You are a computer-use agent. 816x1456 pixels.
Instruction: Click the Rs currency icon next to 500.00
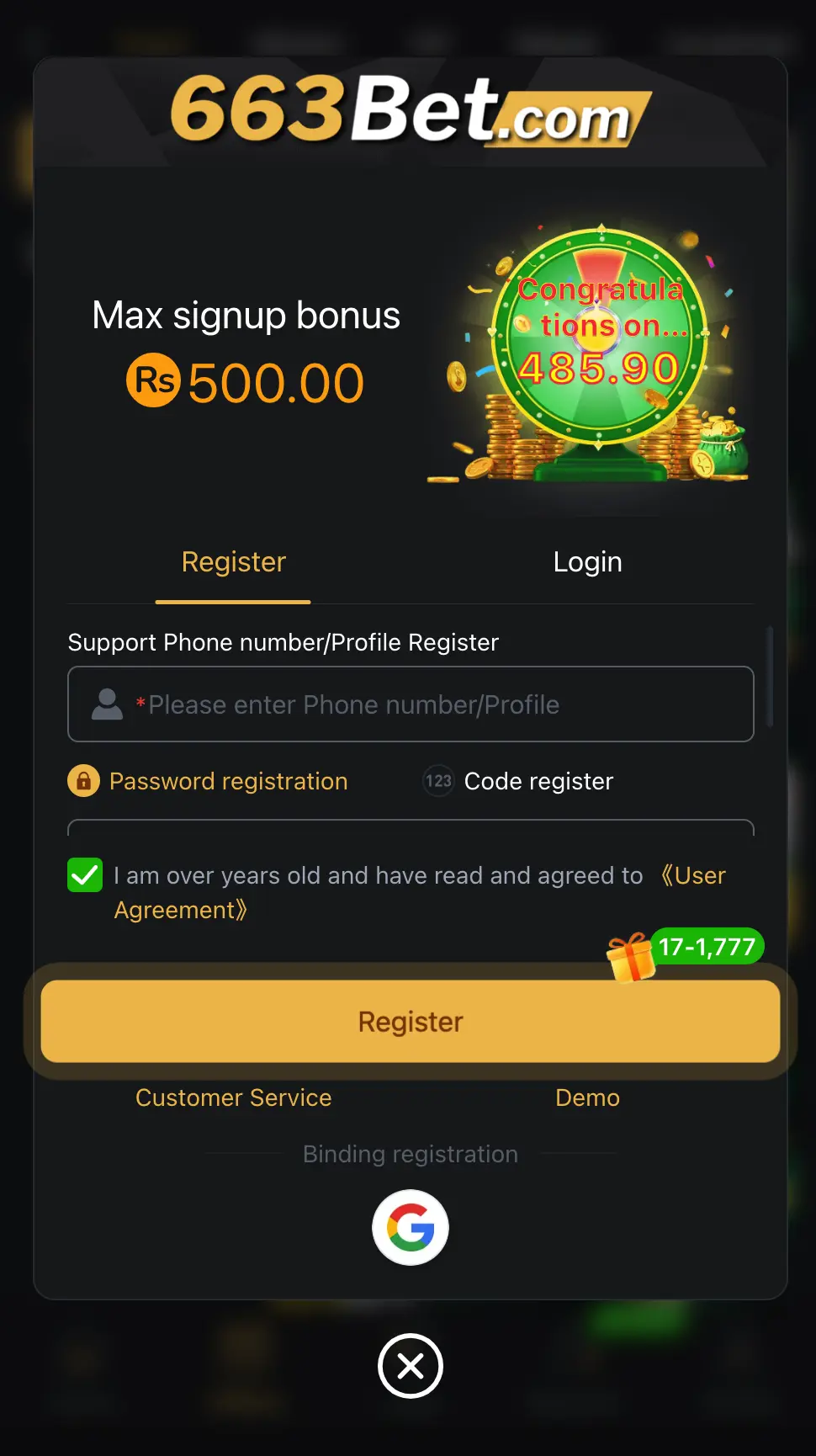(x=152, y=380)
